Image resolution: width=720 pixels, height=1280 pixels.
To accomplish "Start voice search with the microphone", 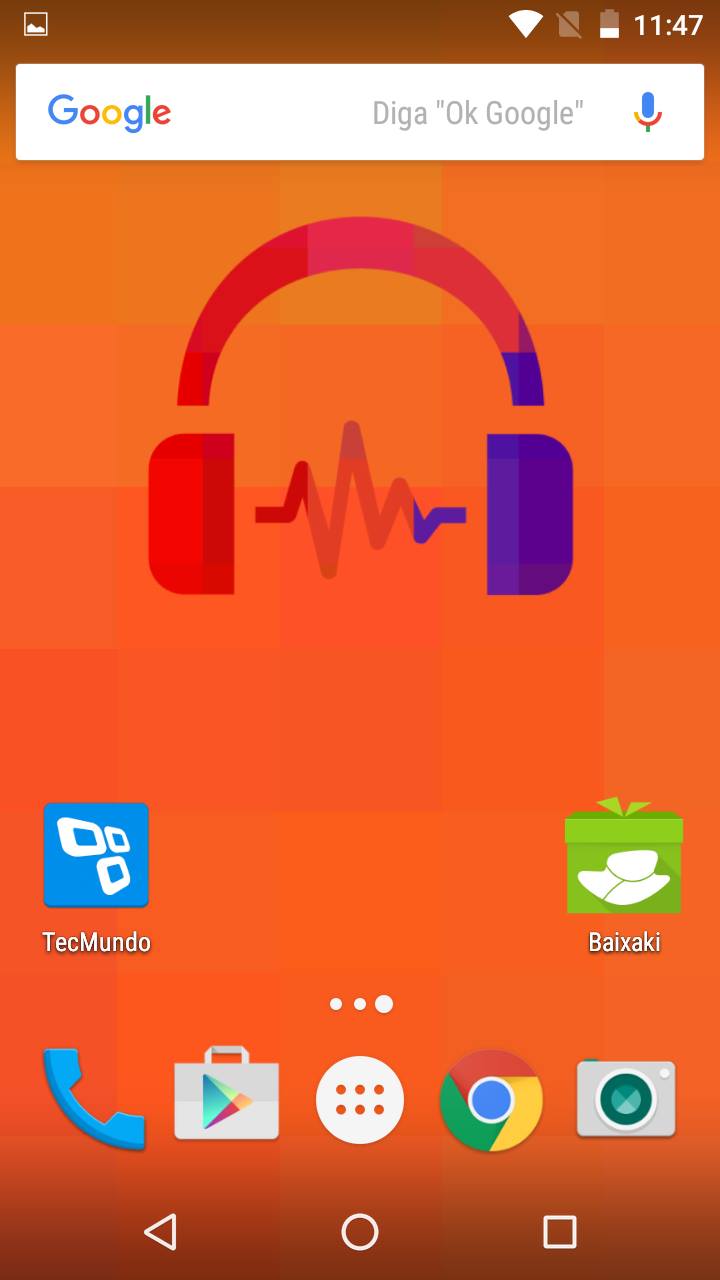I will [648, 112].
